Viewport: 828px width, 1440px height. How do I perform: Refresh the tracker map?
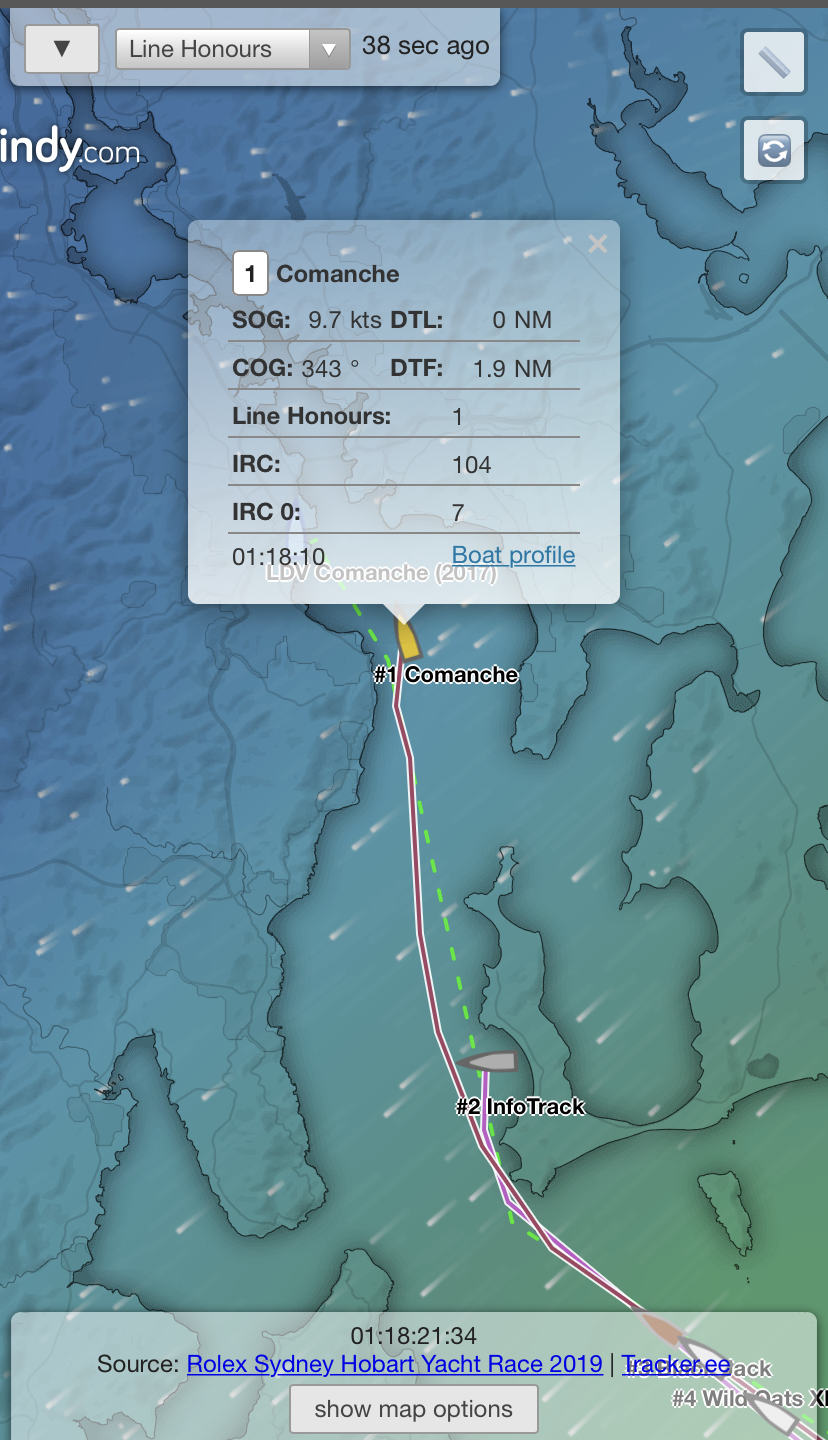[774, 151]
